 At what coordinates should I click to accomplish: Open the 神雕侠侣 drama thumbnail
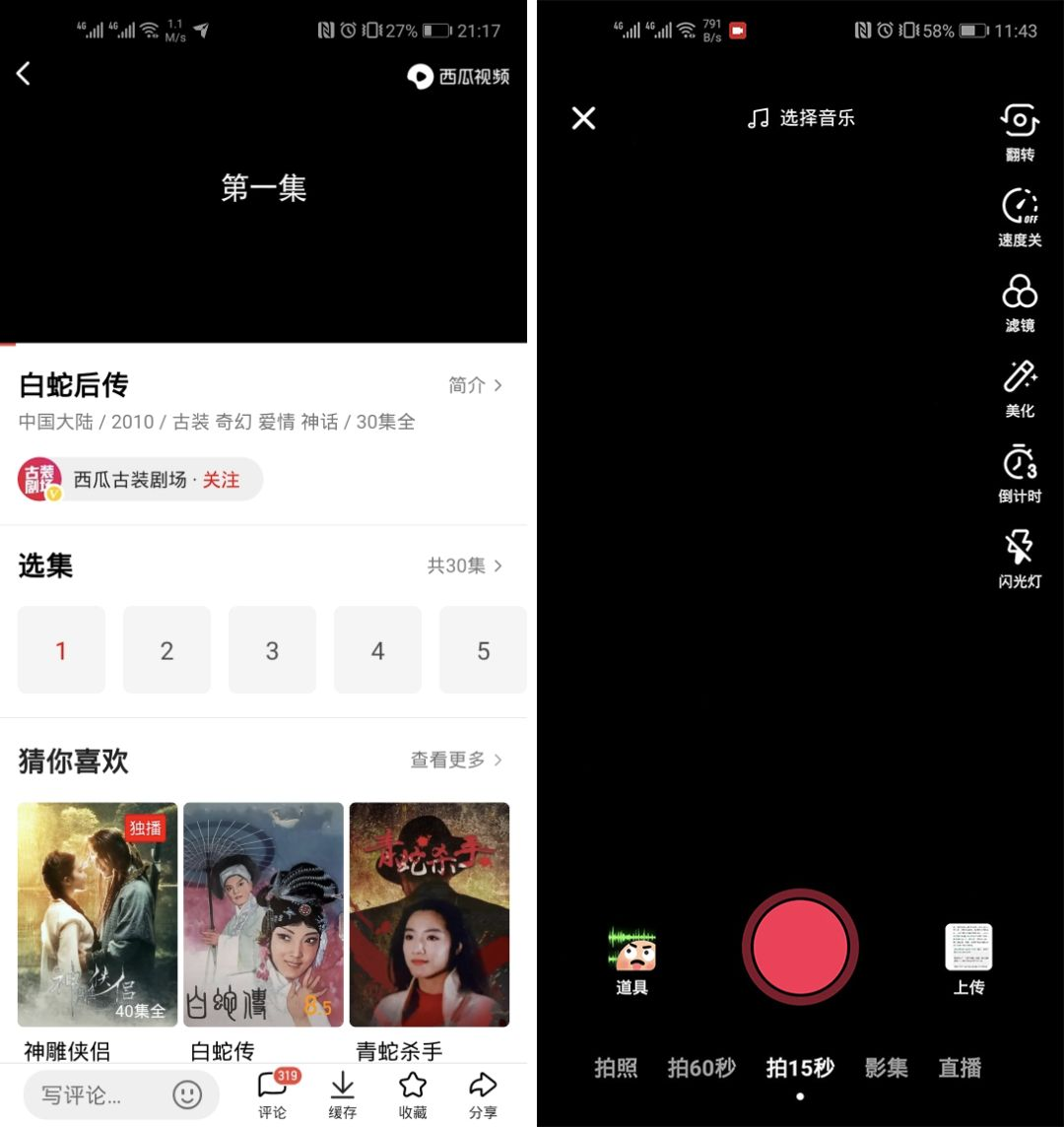(x=97, y=913)
